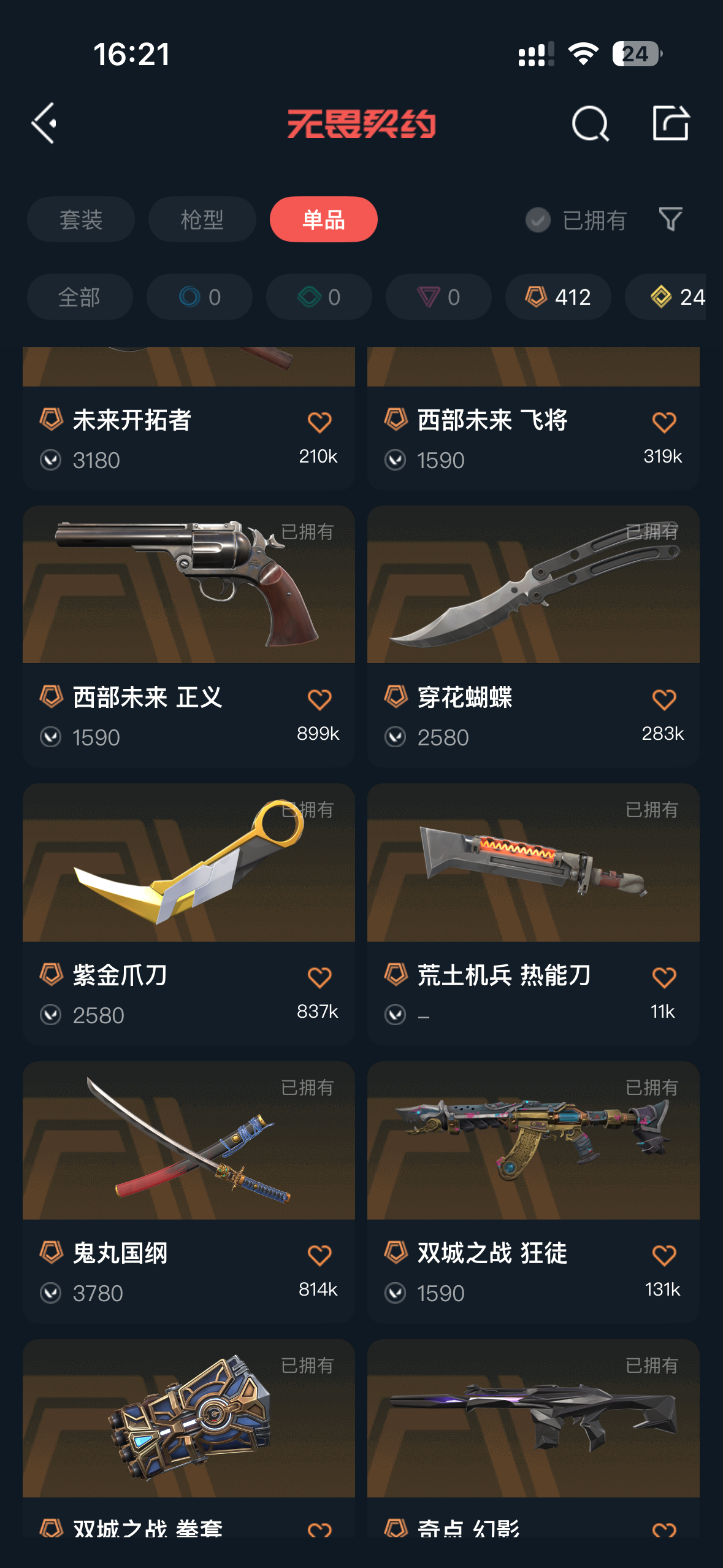
Task: Like the 鬼丸国纲 katana skin
Action: coord(319,1255)
